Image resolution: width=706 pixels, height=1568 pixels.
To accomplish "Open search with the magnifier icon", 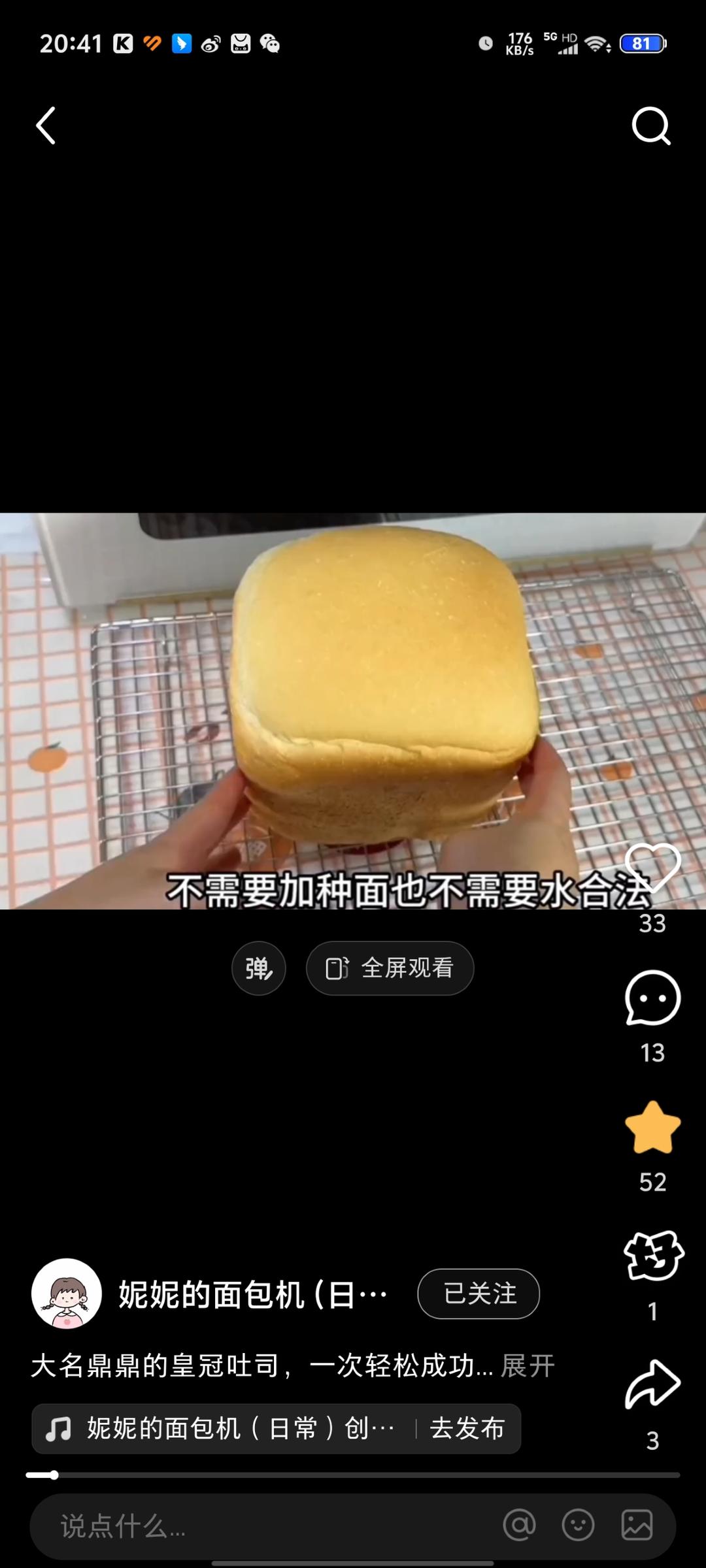I will tap(651, 125).
